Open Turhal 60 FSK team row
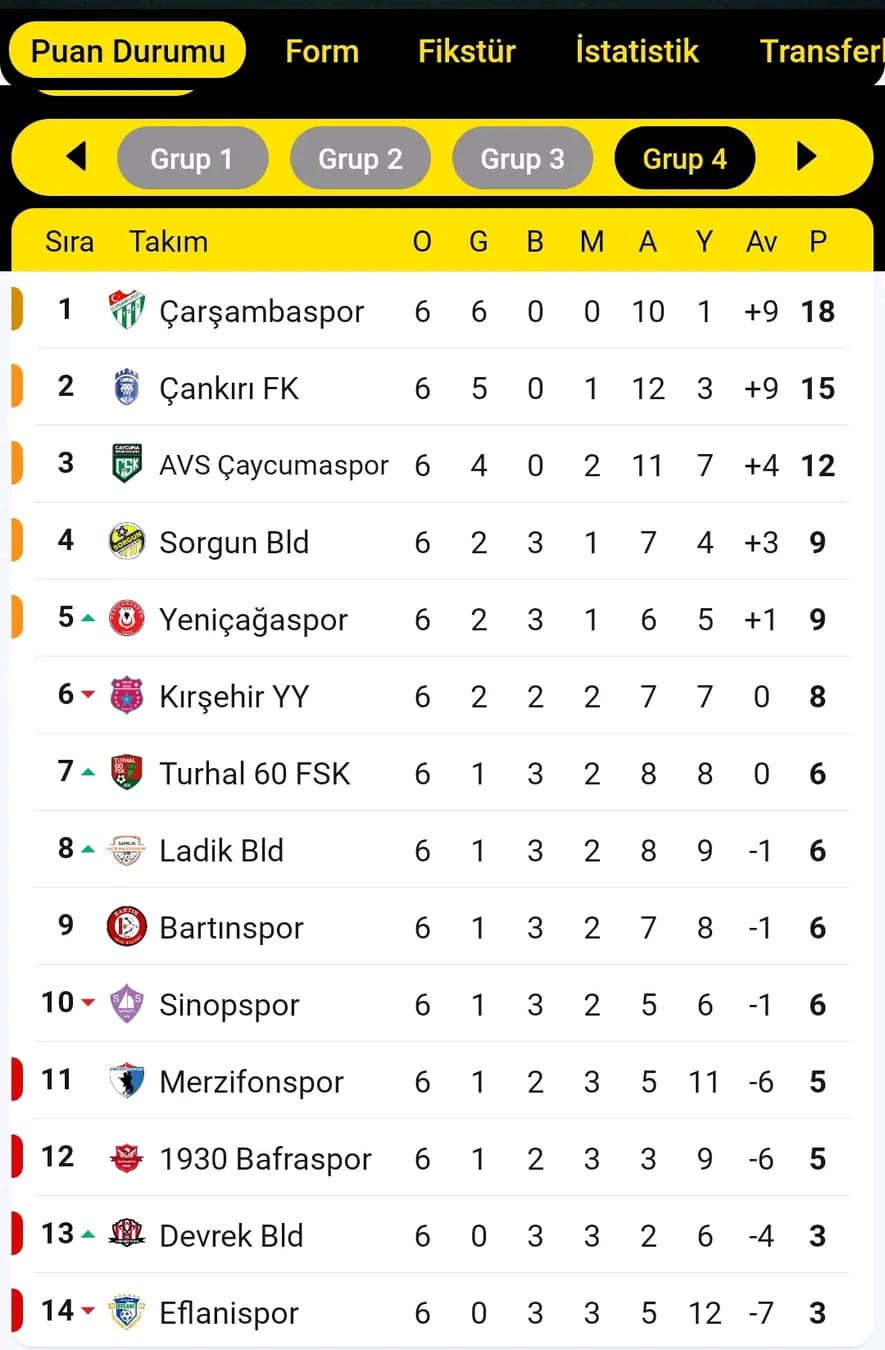The width and height of the screenshot is (885, 1350). [254, 773]
